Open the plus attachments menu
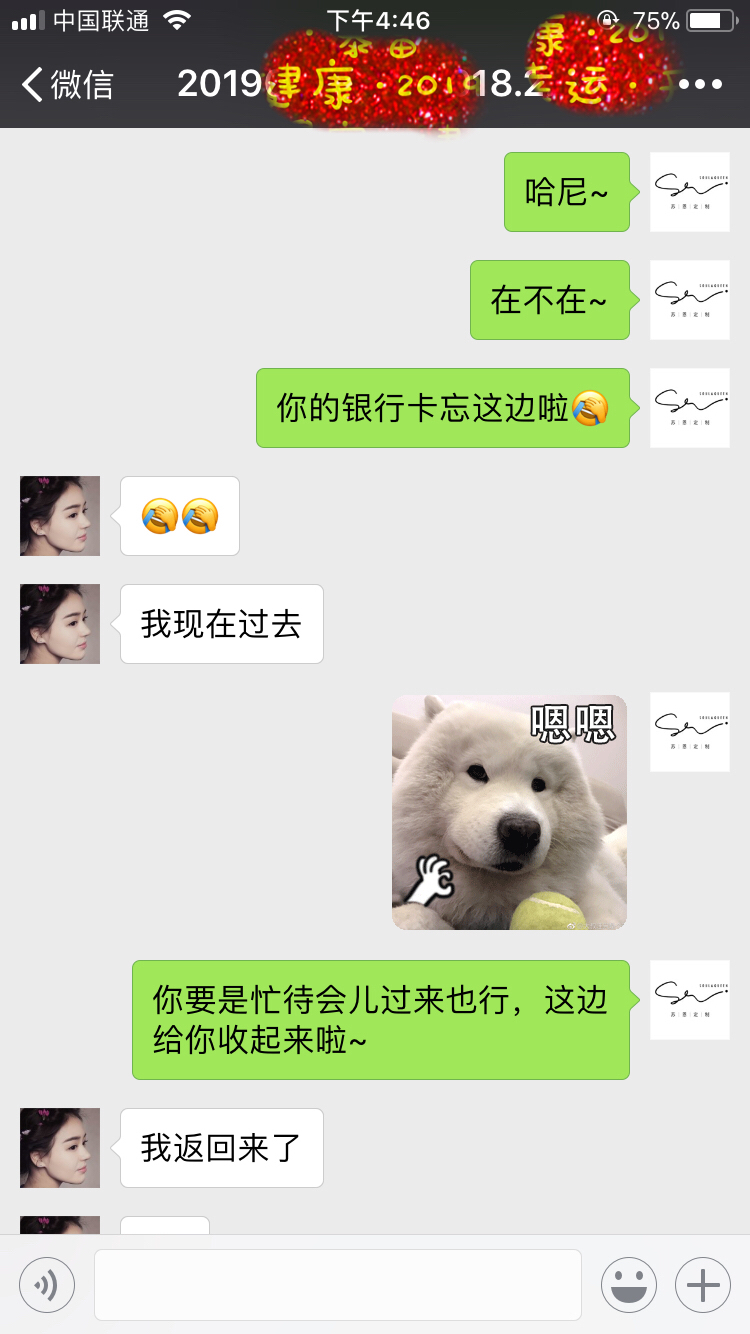Image resolution: width=750 pixels, height=1334 pixels. tap(703, 1285)
